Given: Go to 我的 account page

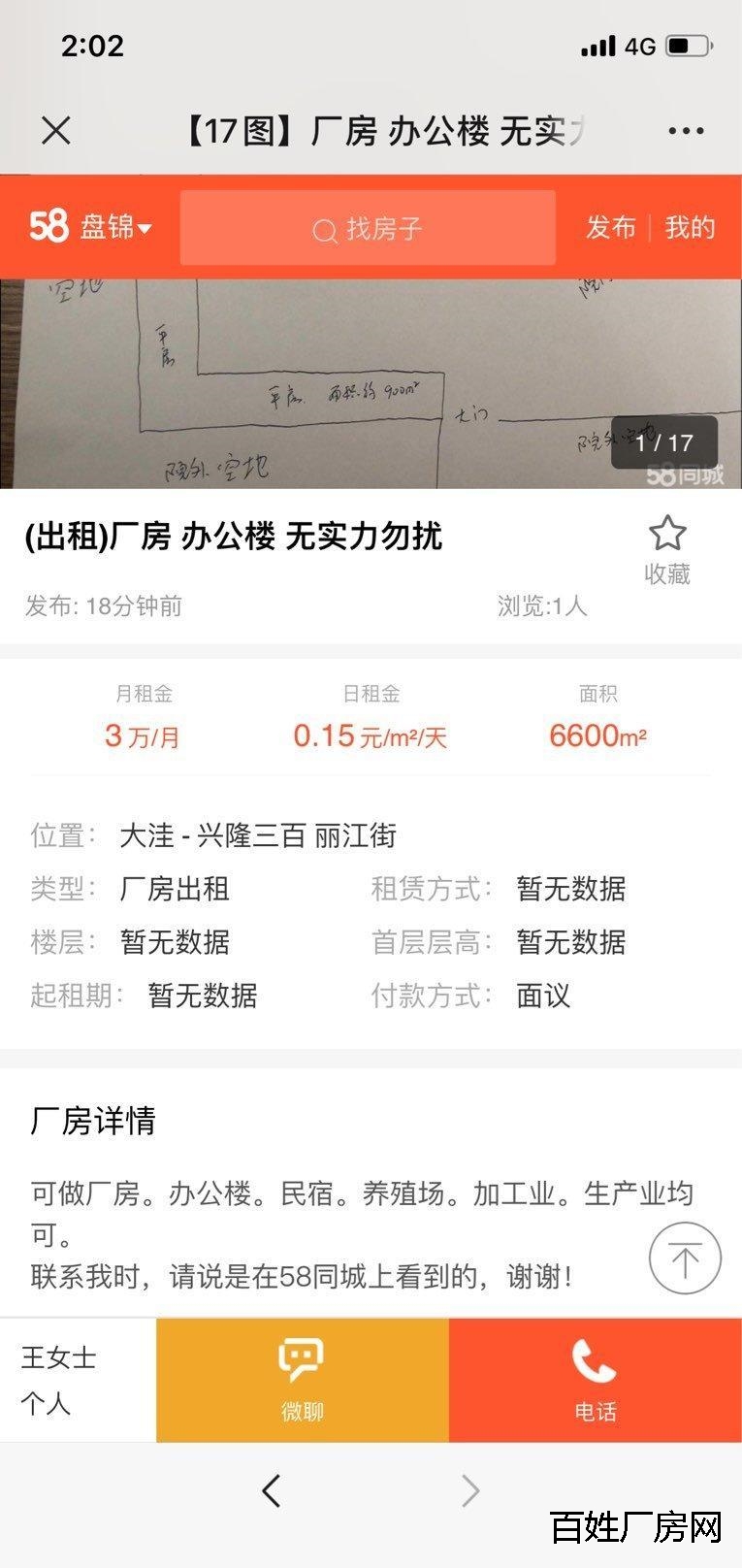Looking at the screenshot, I should pos(690,228).
